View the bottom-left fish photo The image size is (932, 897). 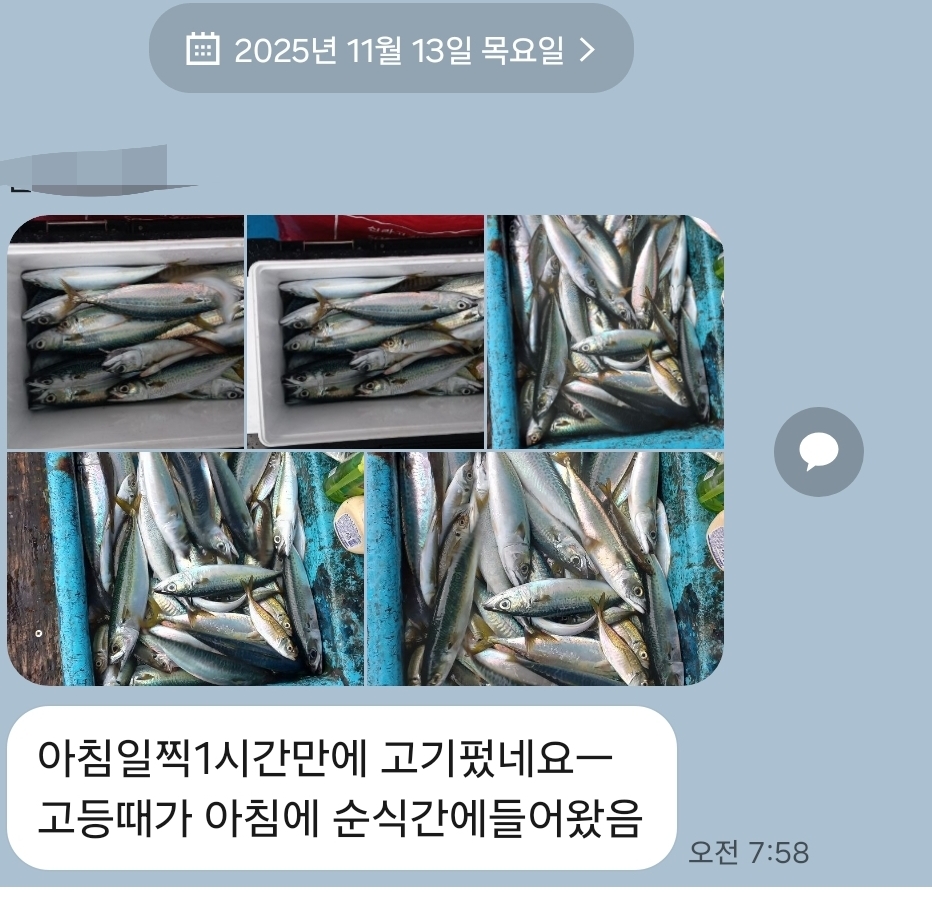click(x=185, y=568)
